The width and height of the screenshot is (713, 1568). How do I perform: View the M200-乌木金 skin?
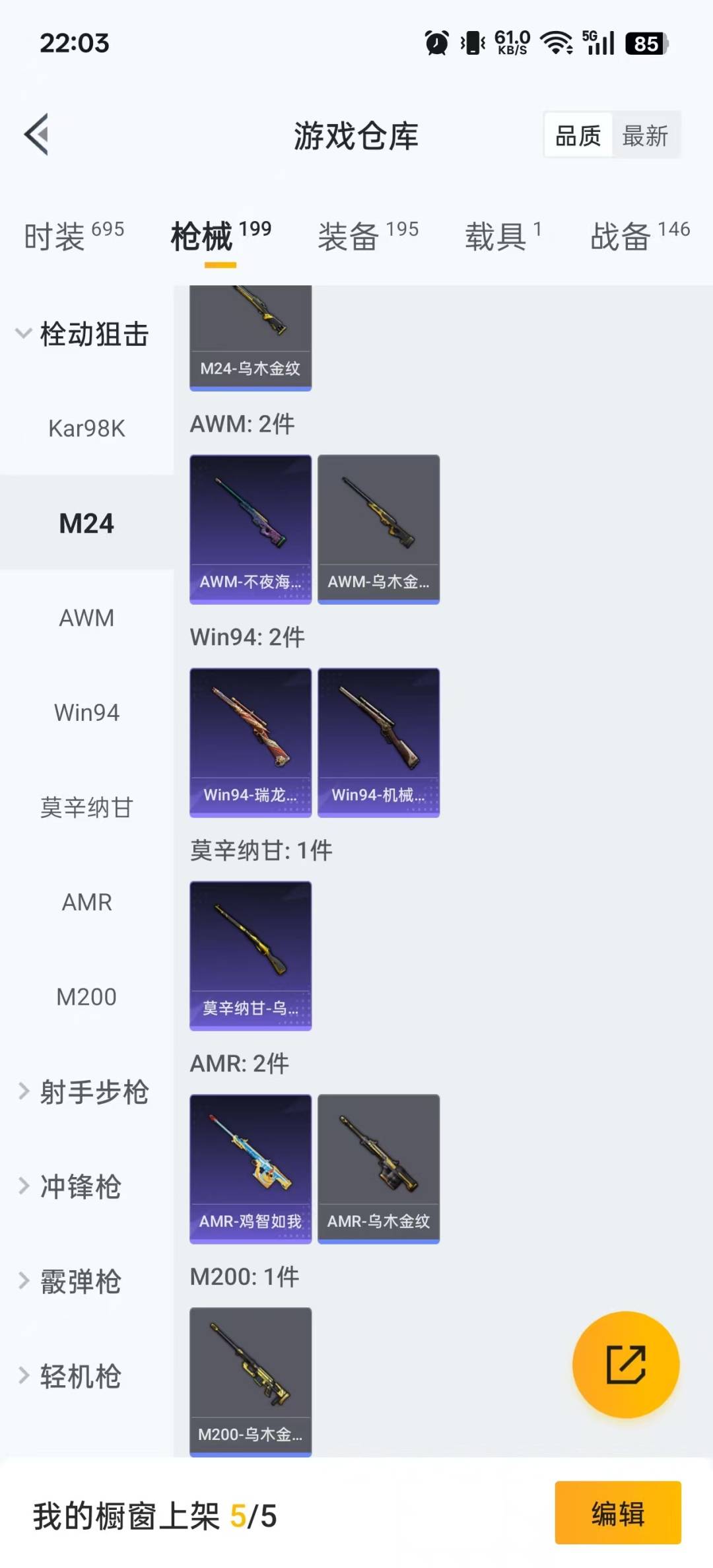(x=250, y=1382)
